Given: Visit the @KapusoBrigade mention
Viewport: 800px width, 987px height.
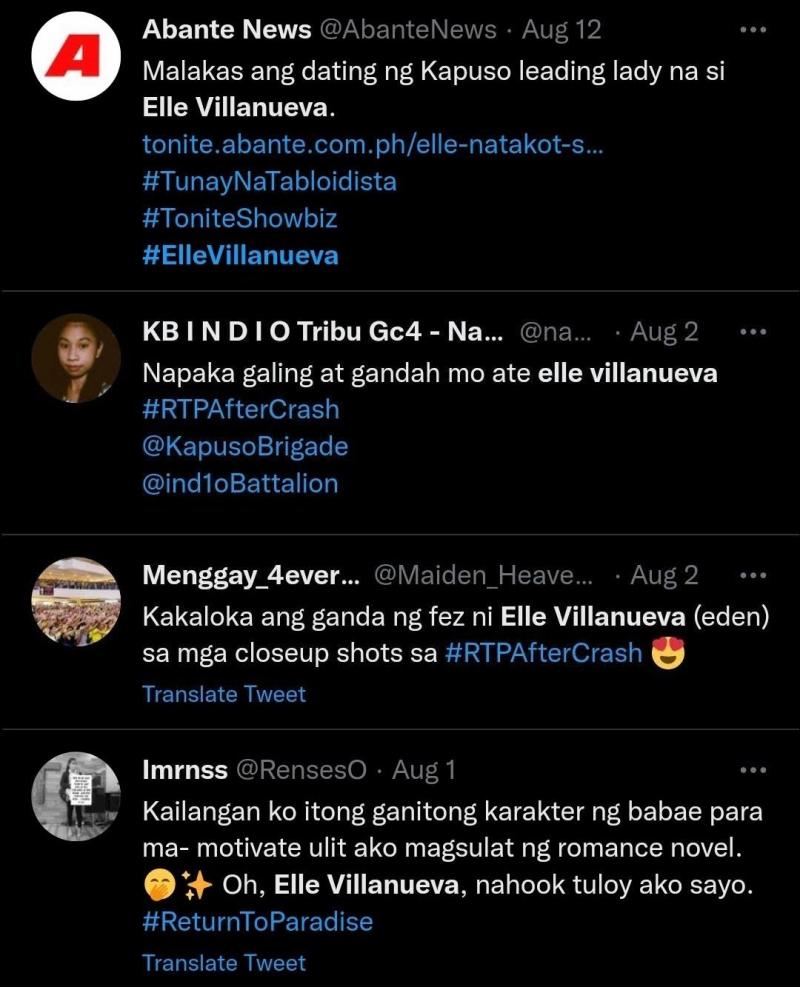Looking at the screenshot, I should point(245,446).
